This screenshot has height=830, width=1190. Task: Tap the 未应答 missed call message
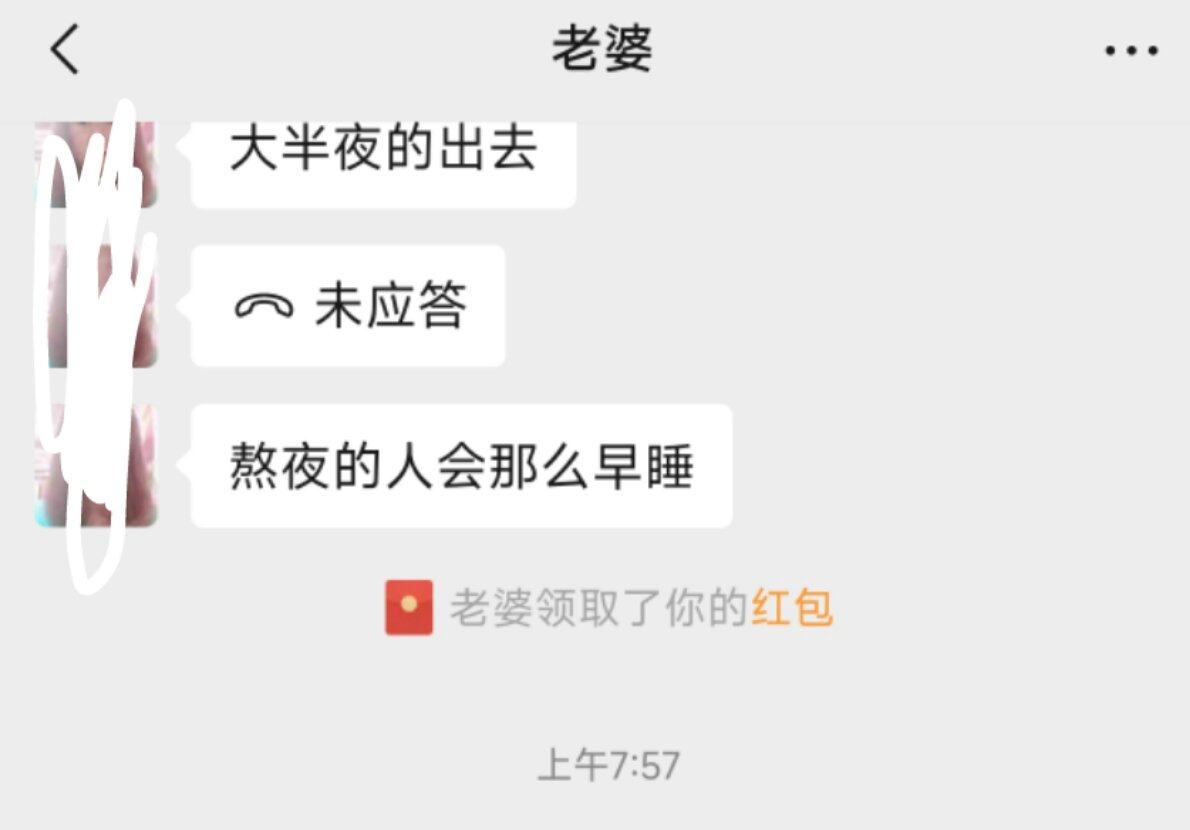348,306
